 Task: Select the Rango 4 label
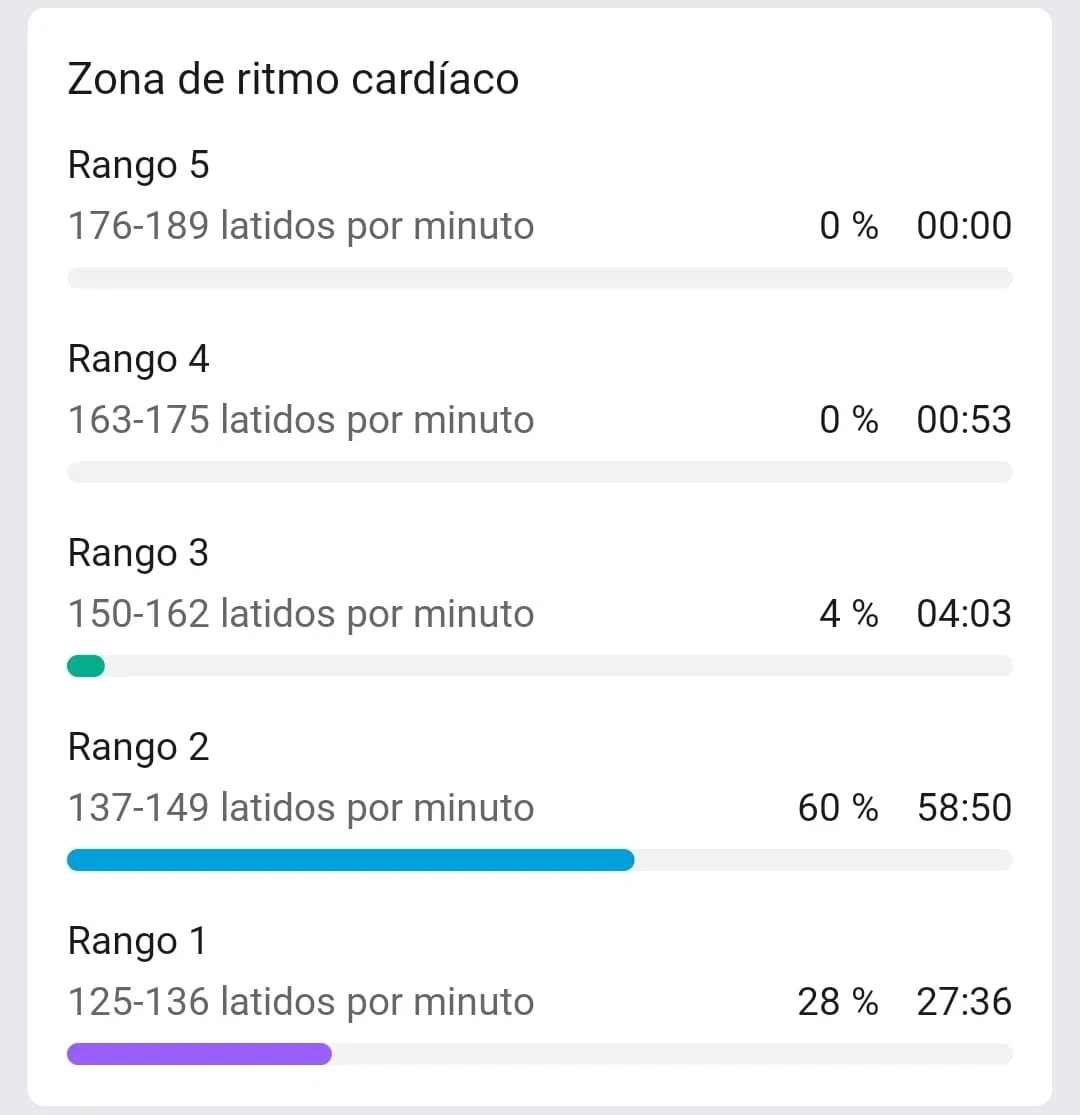(x=138, y=359)
